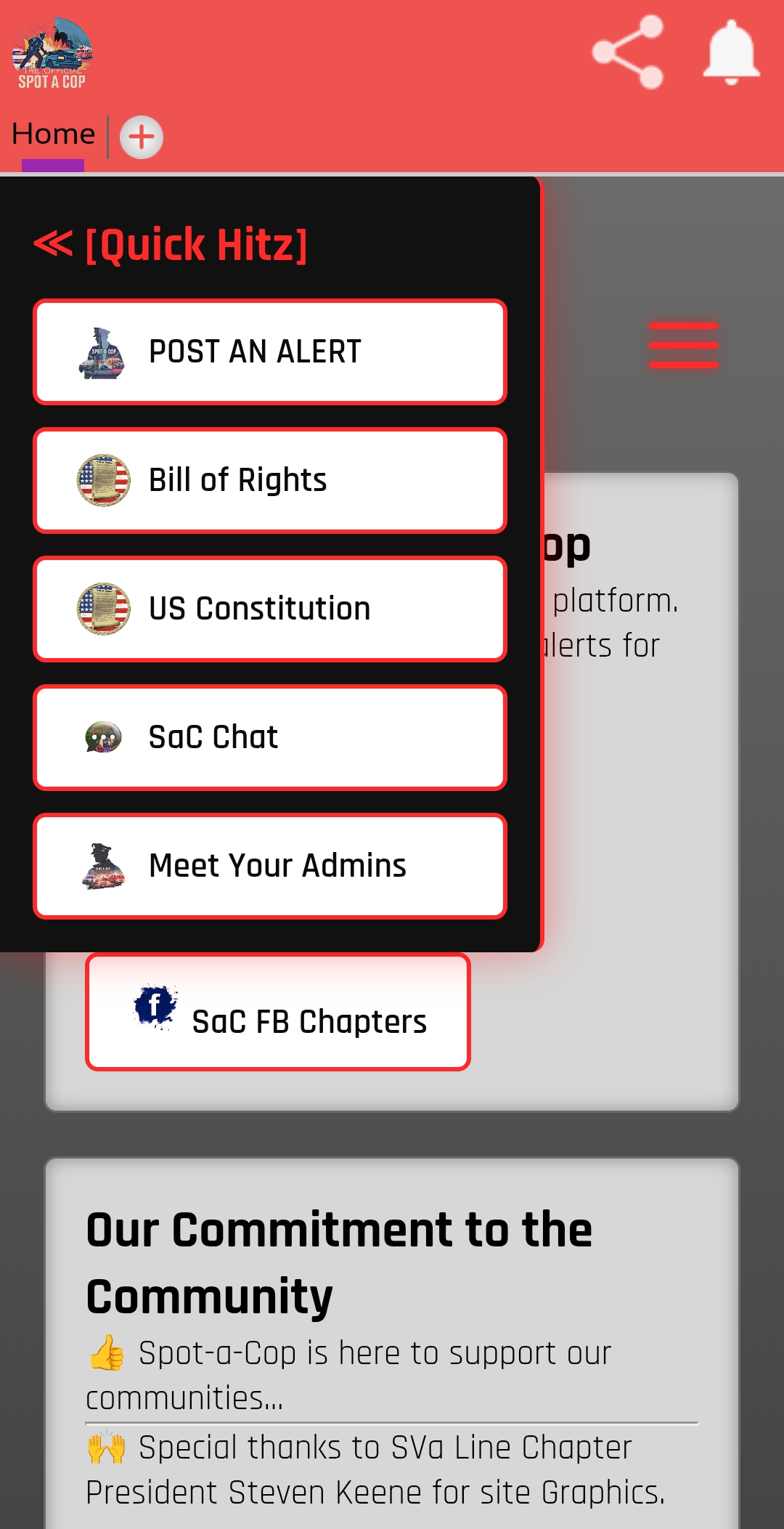Click the [Quick Hitz] heading
The width and height of the screenshot is (784, 1529).
pos(196,244)
